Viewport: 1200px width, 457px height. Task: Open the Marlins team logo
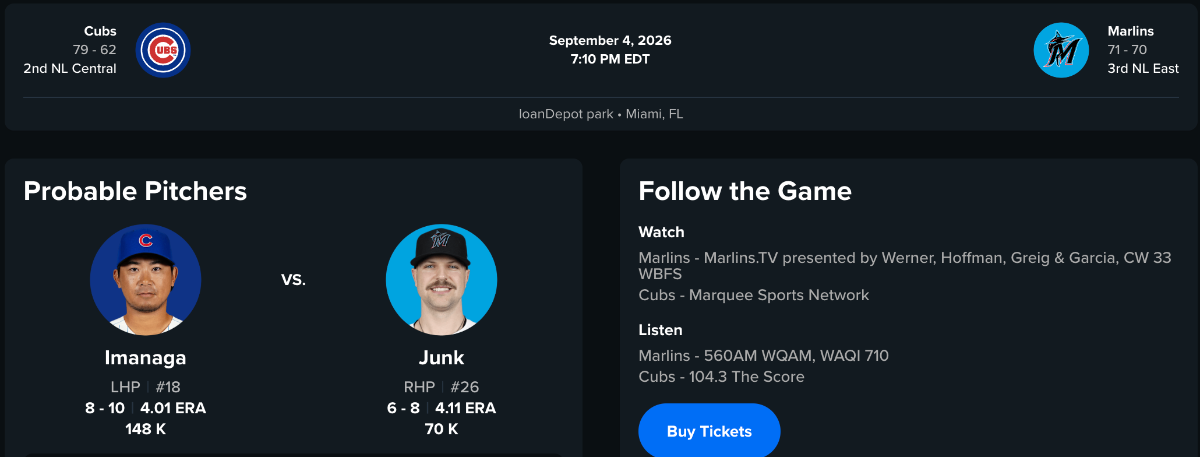[x=1061, y=50]
